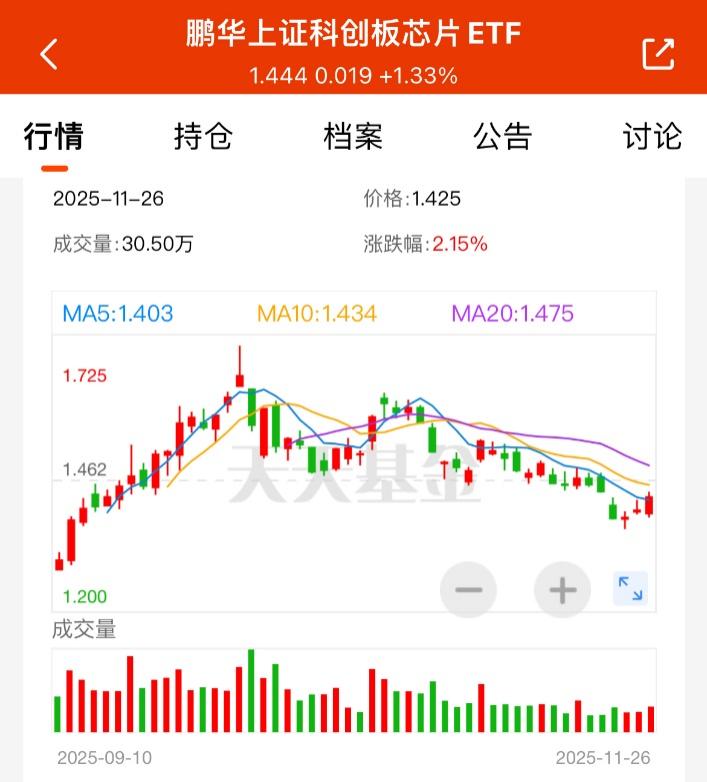Image resolution: width=707 pixels, height=782 pixels.
Task: Open the 档案 tab
Action: pos(353,136)
